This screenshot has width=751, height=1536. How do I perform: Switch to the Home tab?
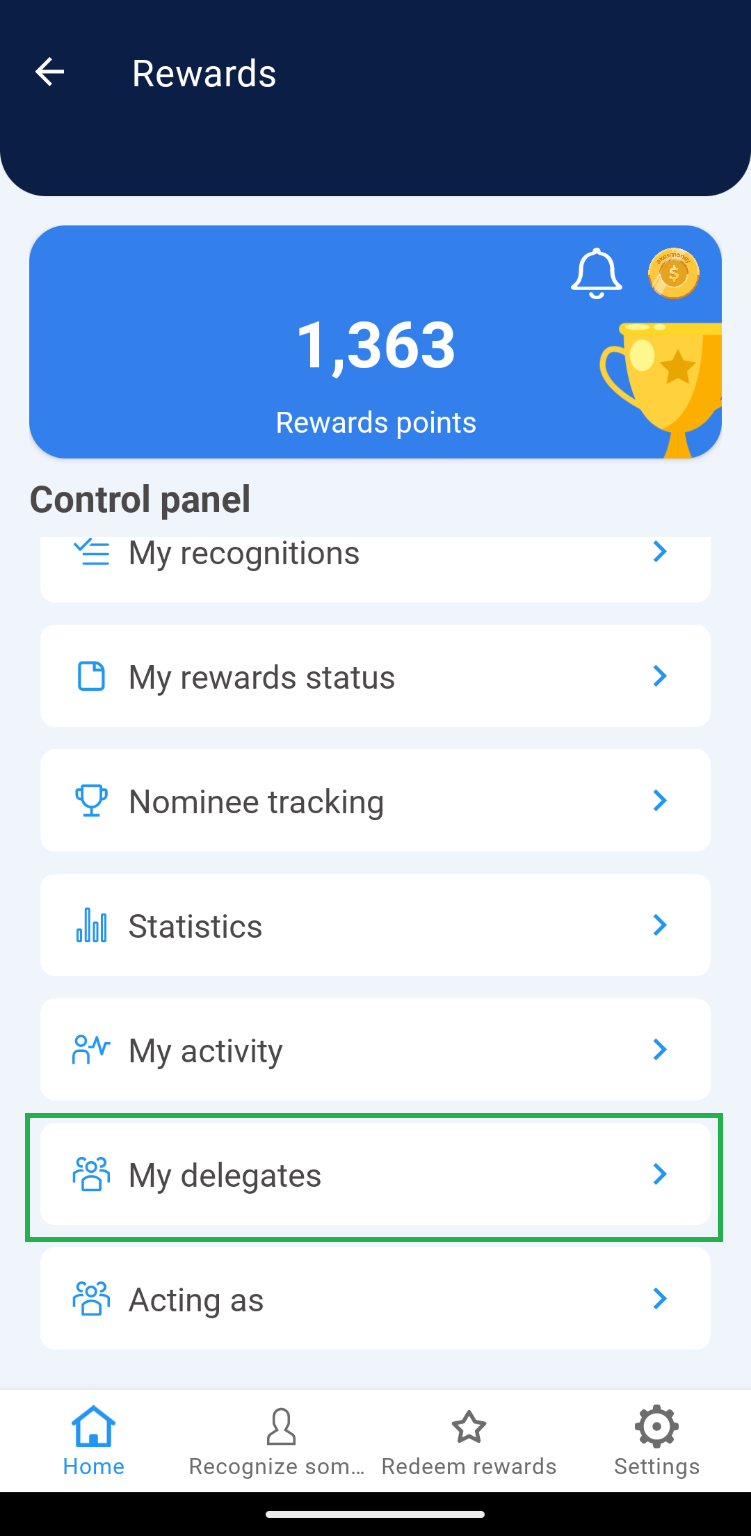pos(94,1442)
